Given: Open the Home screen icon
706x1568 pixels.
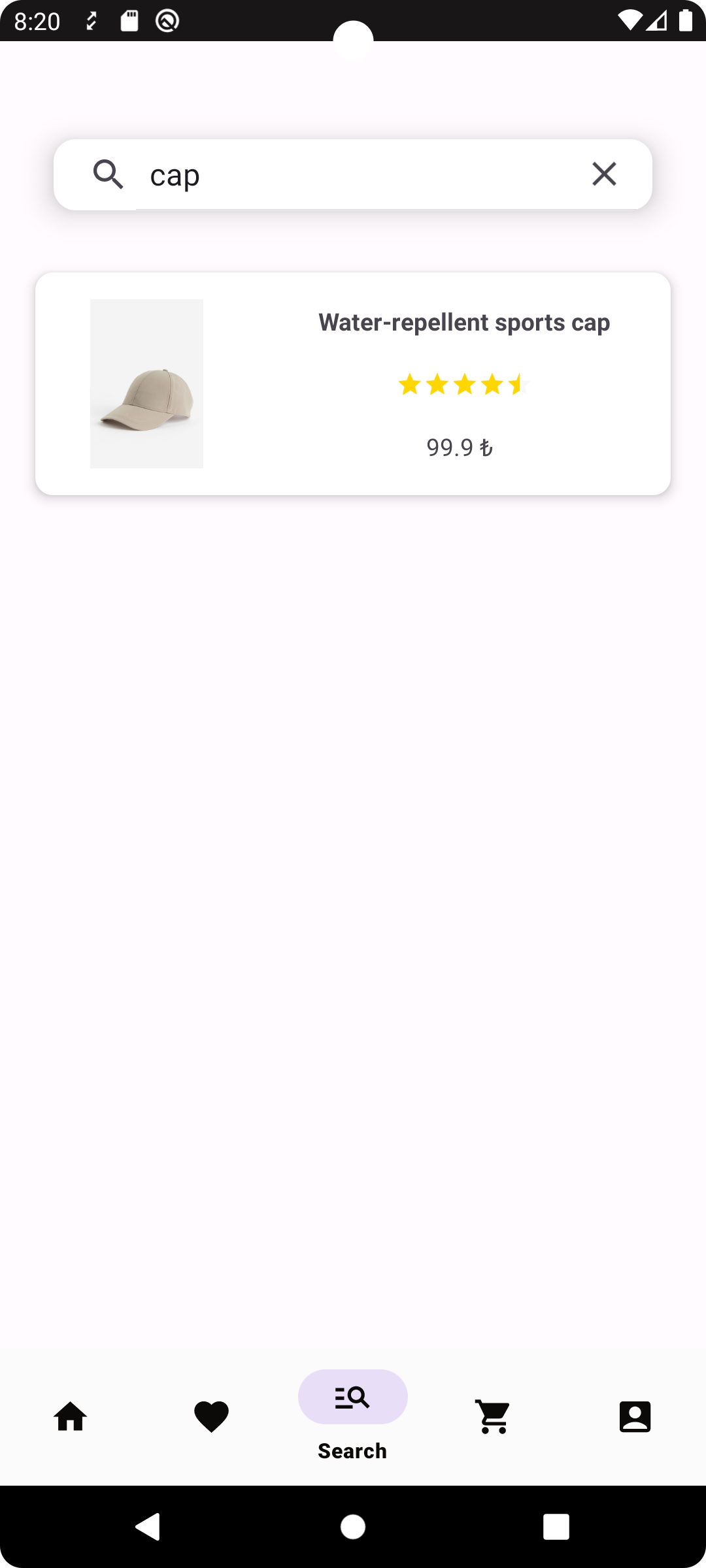Looking at the screenshot, I should (x=70, y=1416).
